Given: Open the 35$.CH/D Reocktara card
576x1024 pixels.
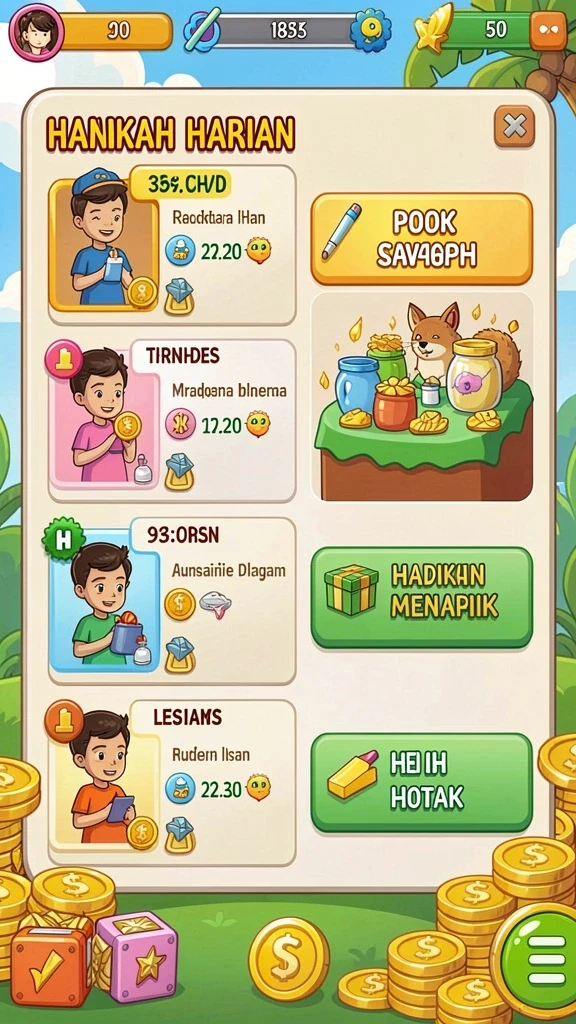Looking at the screenshot, I should coord(172,244).
